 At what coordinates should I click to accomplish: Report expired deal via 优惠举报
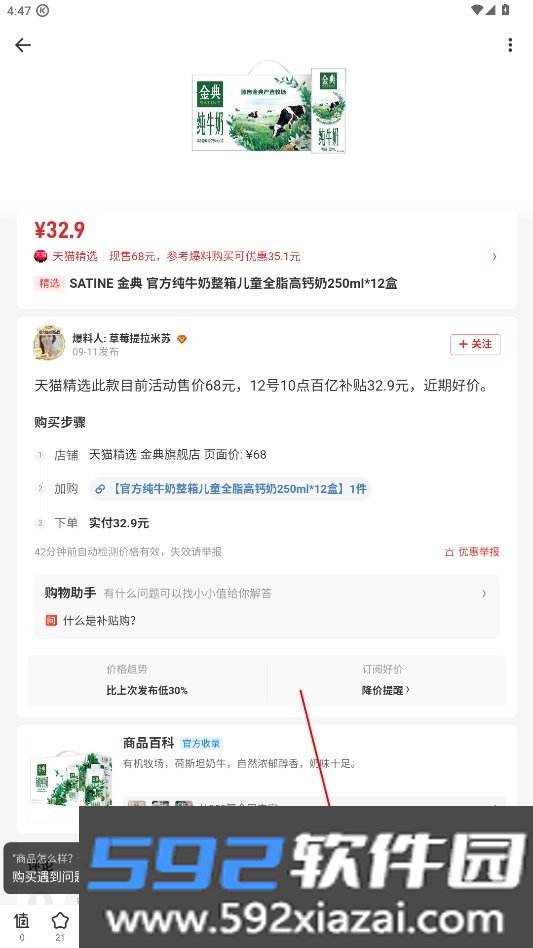click(x=472, y=551)
